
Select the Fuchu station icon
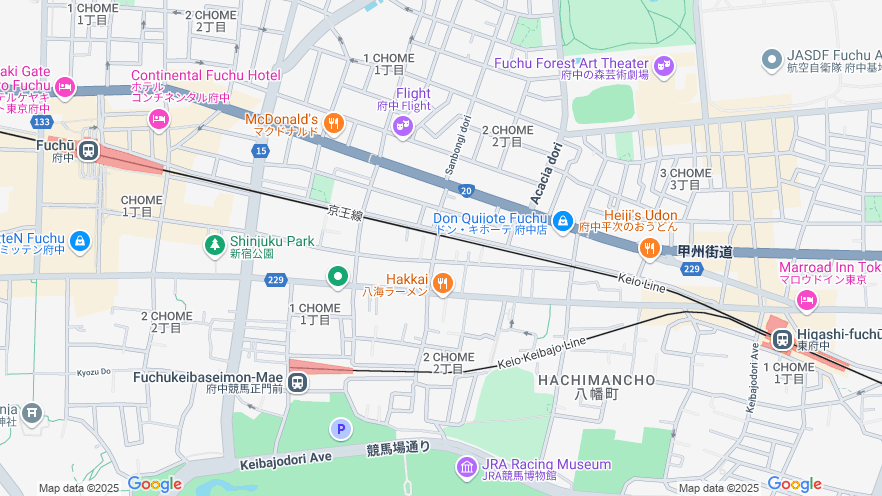coord(88,151)
